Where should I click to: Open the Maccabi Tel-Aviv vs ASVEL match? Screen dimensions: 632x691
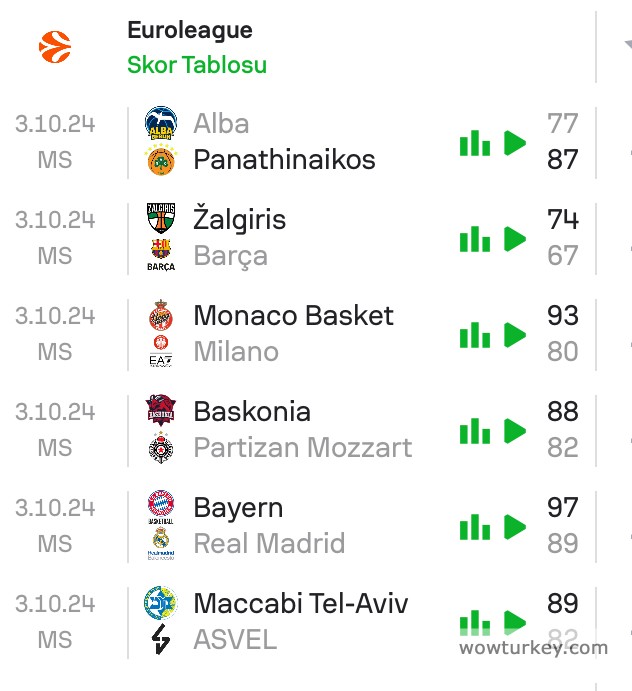coord(300,621)
